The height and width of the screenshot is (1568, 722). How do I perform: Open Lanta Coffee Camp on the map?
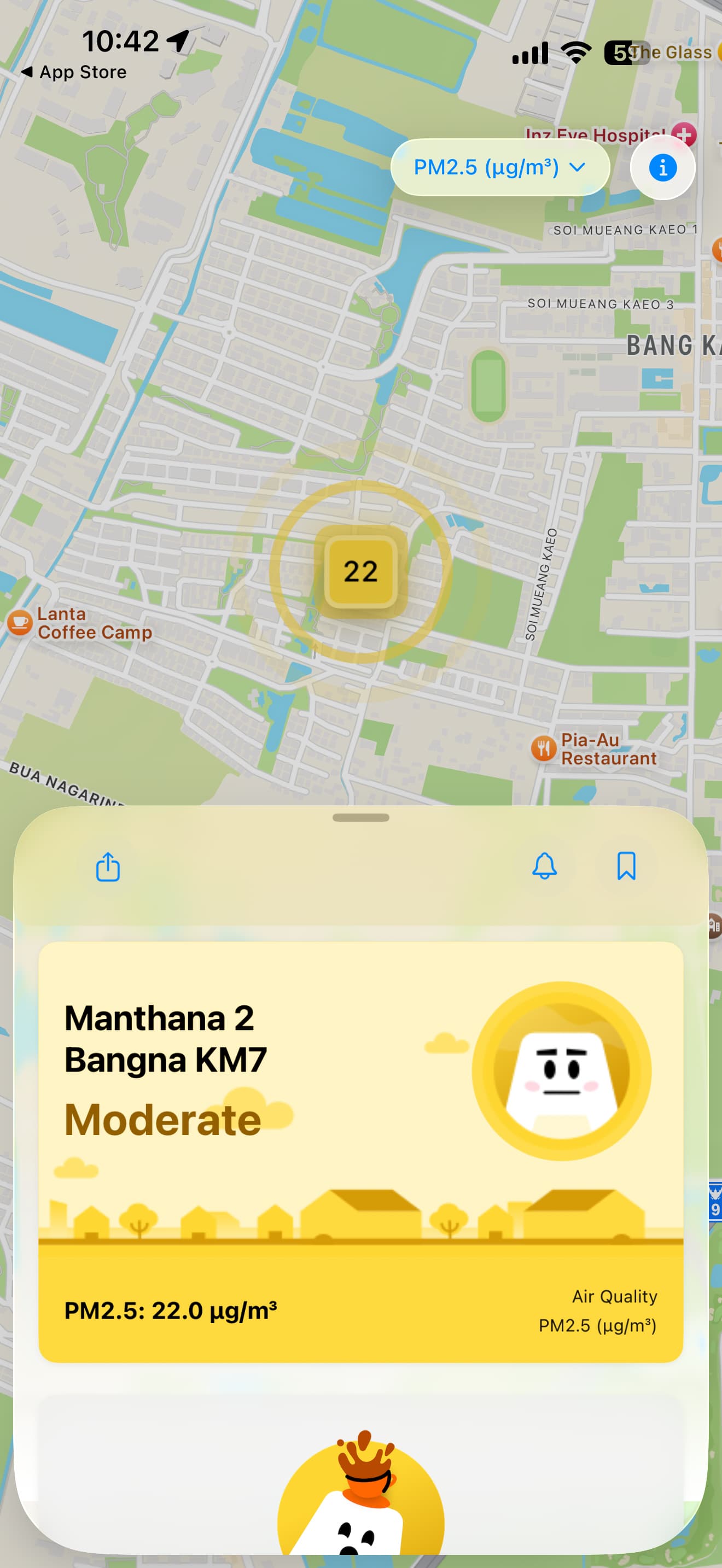pos(21,623)
